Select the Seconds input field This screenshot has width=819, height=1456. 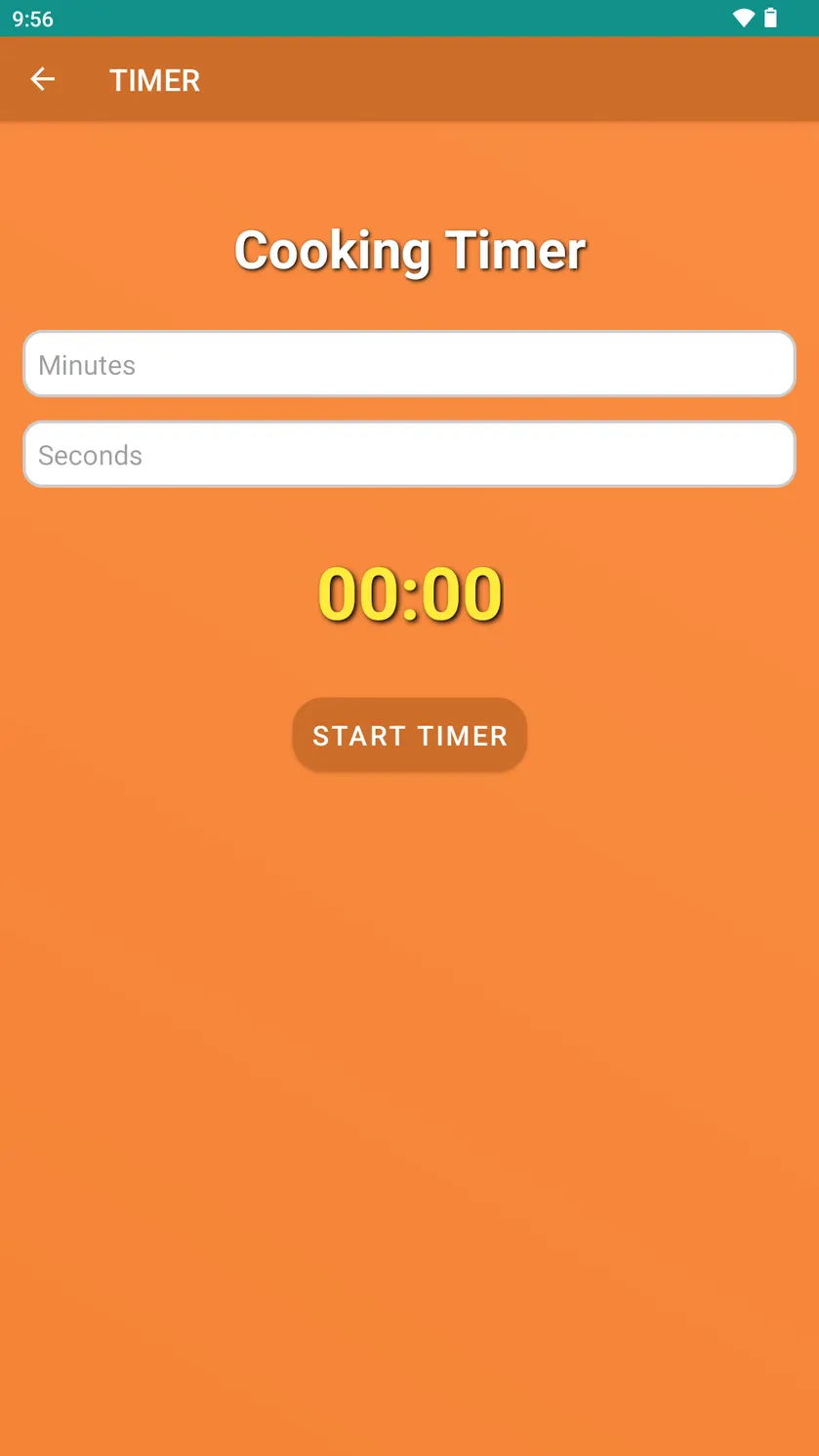(409, 454)
